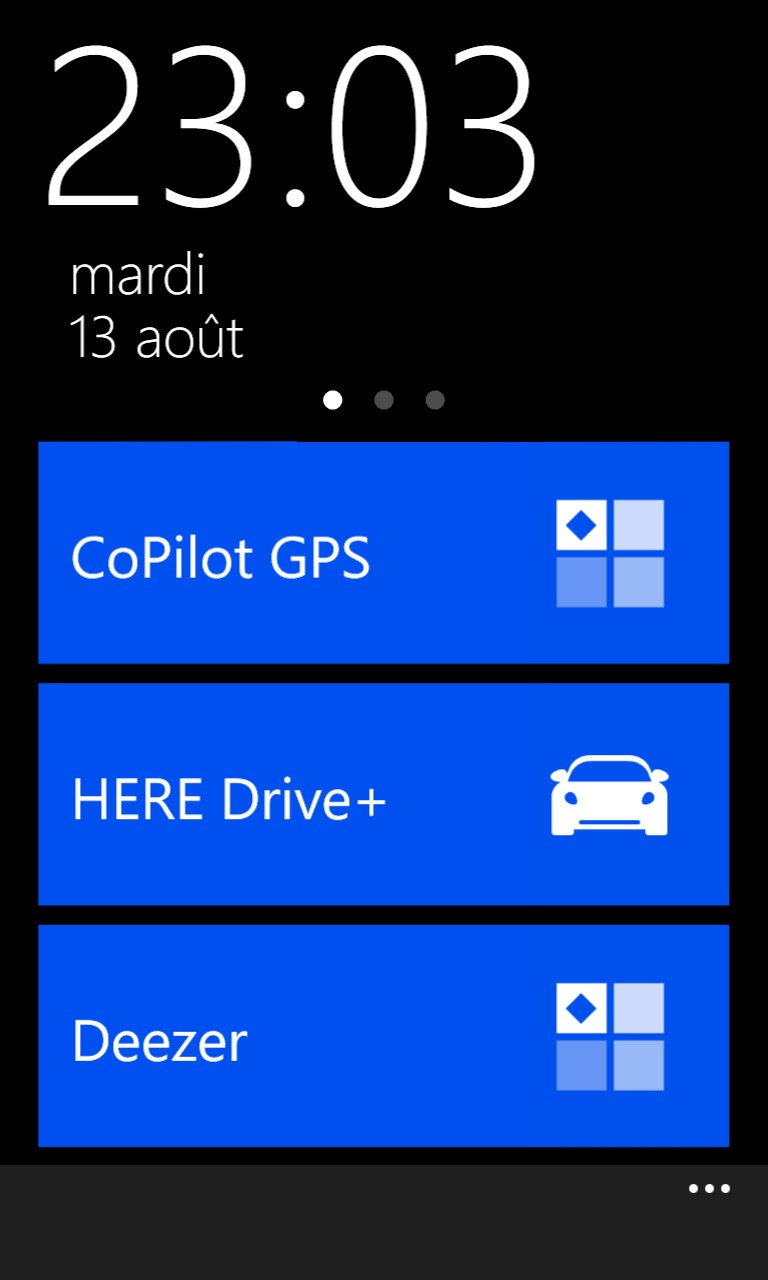Start the Deezer app tile
Image resolution: width=768 pixels, height=1280 pixels.
pos(383,1036)
